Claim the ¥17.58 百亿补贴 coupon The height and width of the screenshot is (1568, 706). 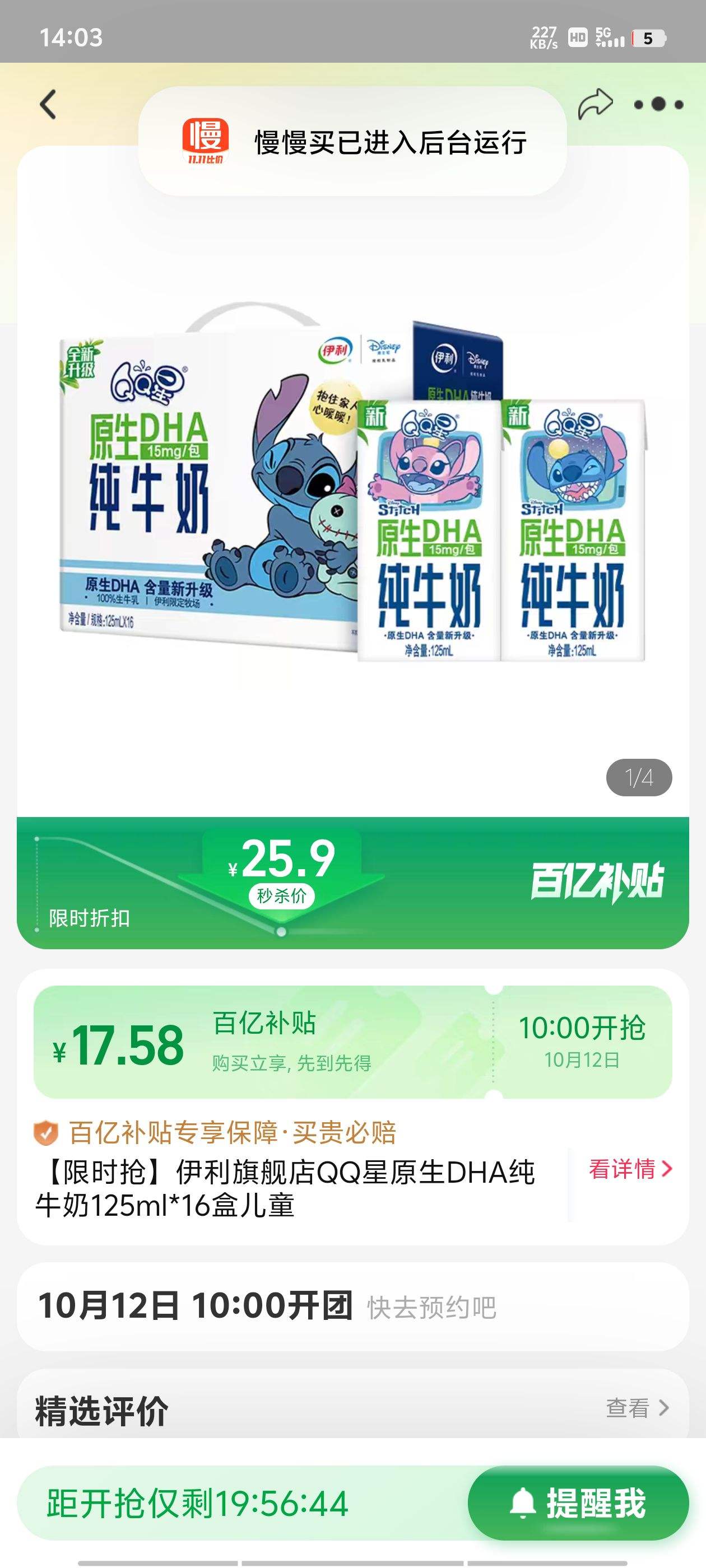(x=352, y=1043)
